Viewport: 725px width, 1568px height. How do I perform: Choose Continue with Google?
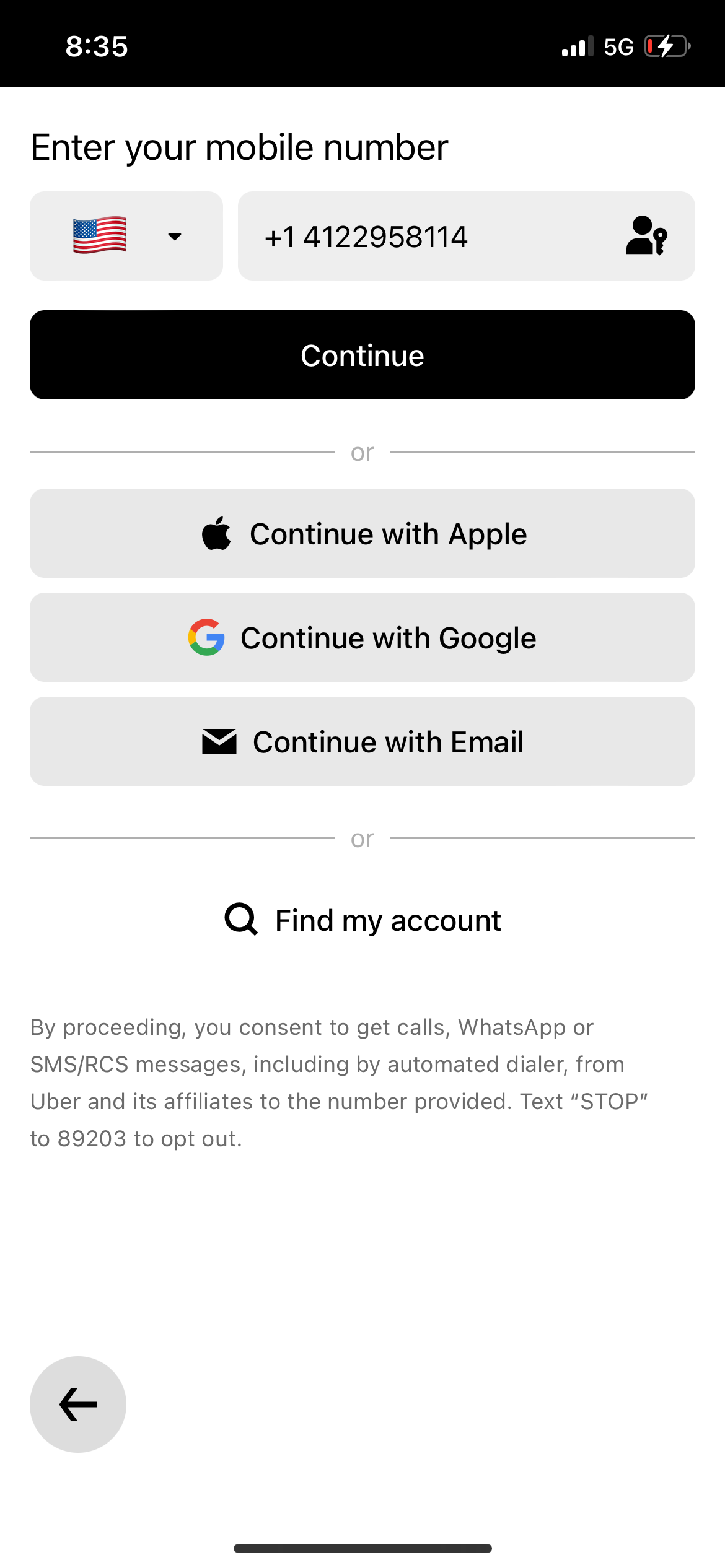pos(362,637)
